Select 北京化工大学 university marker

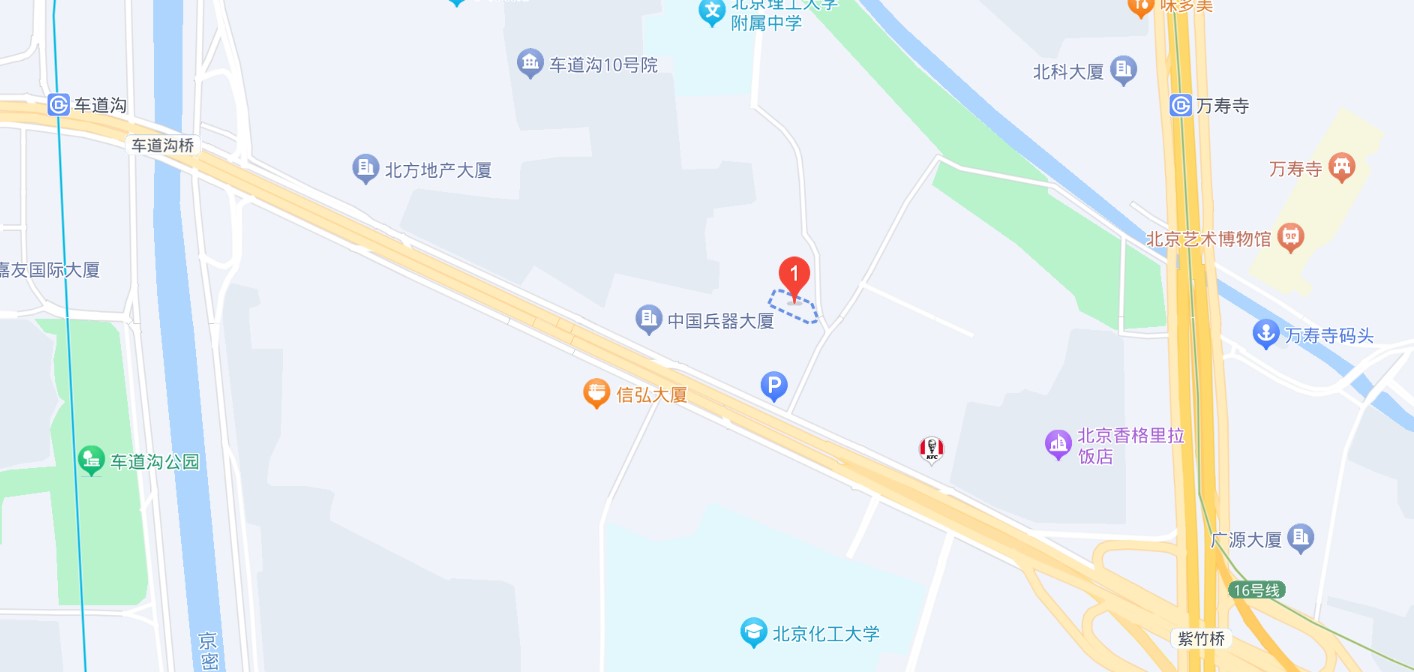753,632
